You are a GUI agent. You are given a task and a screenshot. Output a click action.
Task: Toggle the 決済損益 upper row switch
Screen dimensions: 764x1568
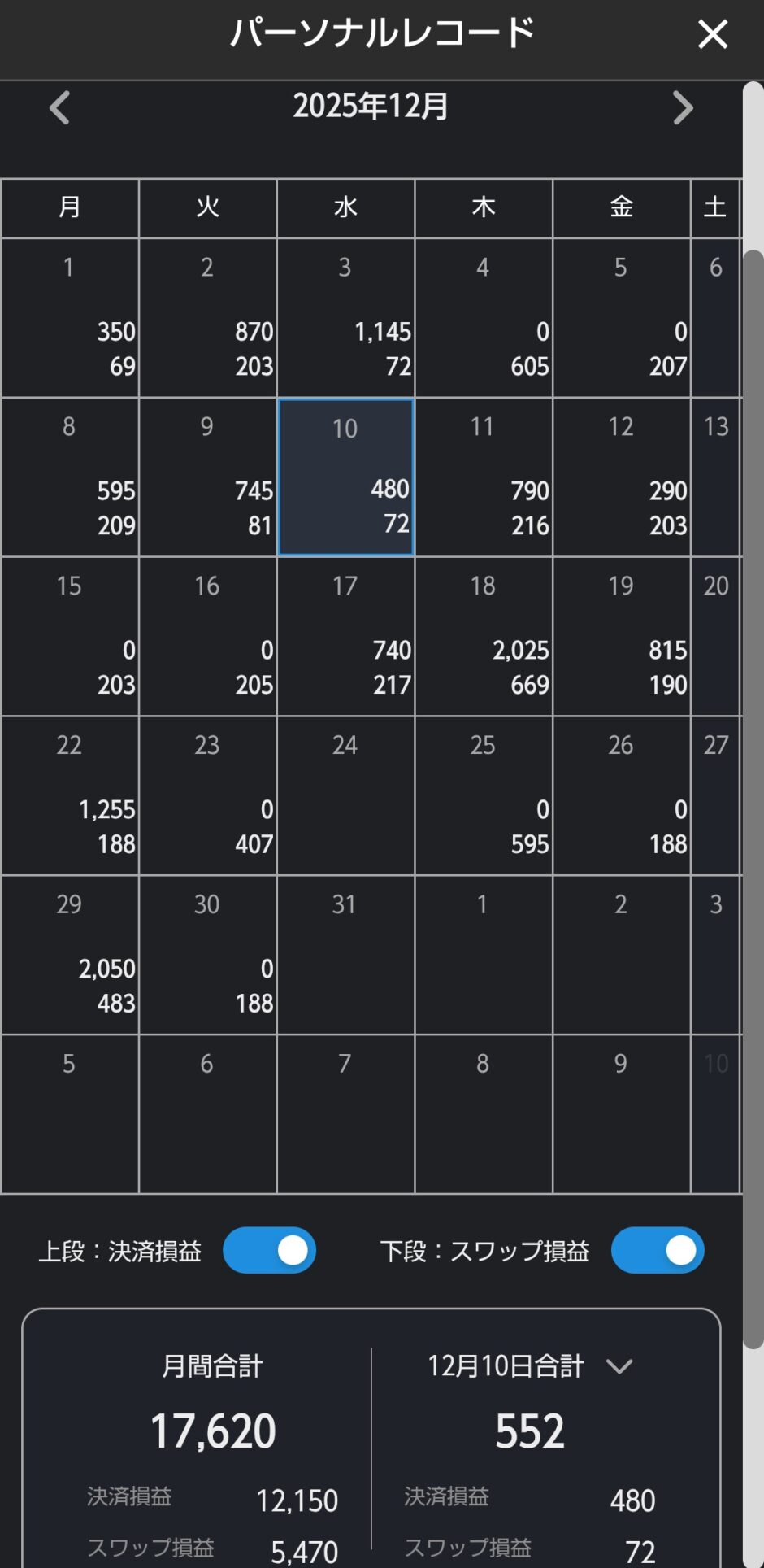[x=269, y=1250]
